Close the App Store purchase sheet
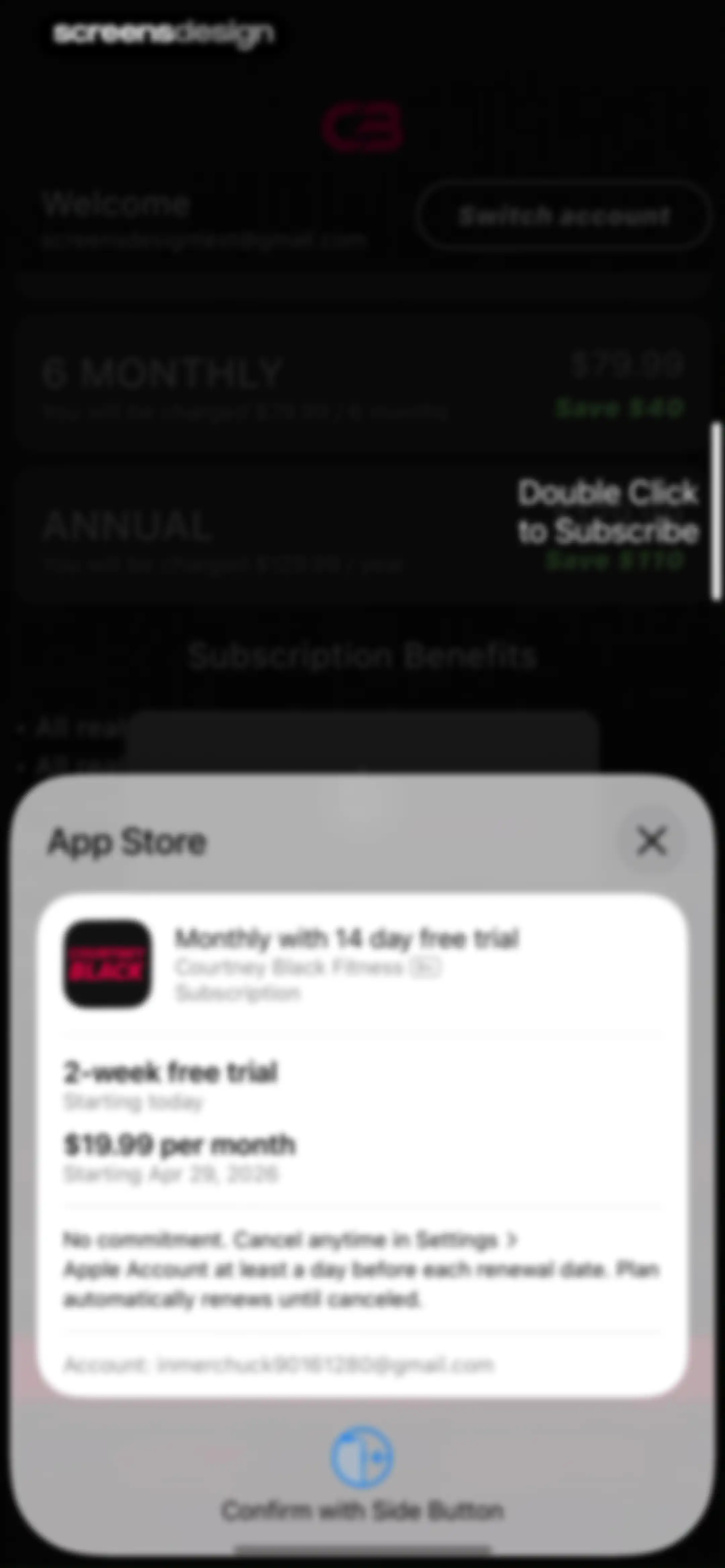This screenshot has height=1568, width=725. click(651, 841)
